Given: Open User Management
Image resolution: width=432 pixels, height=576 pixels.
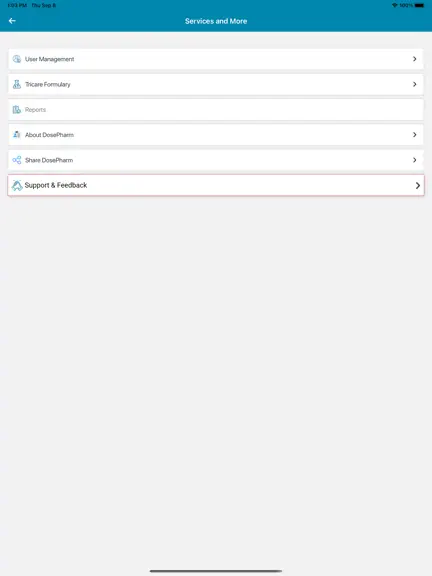Looking at the screenshot, I should pos(216,59).
